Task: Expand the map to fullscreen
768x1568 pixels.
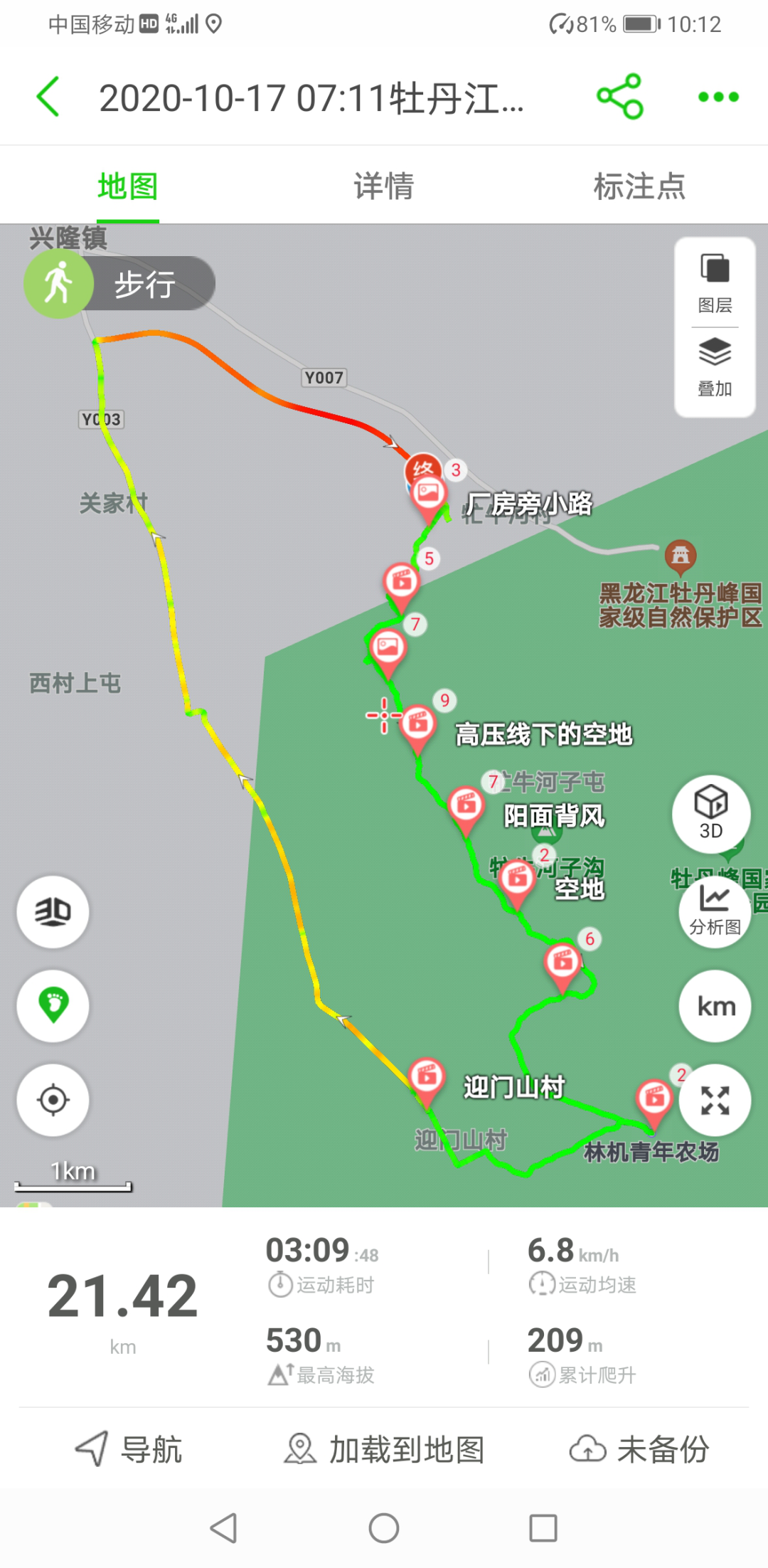Action: pyautogui.click(x=715, y=1100)
